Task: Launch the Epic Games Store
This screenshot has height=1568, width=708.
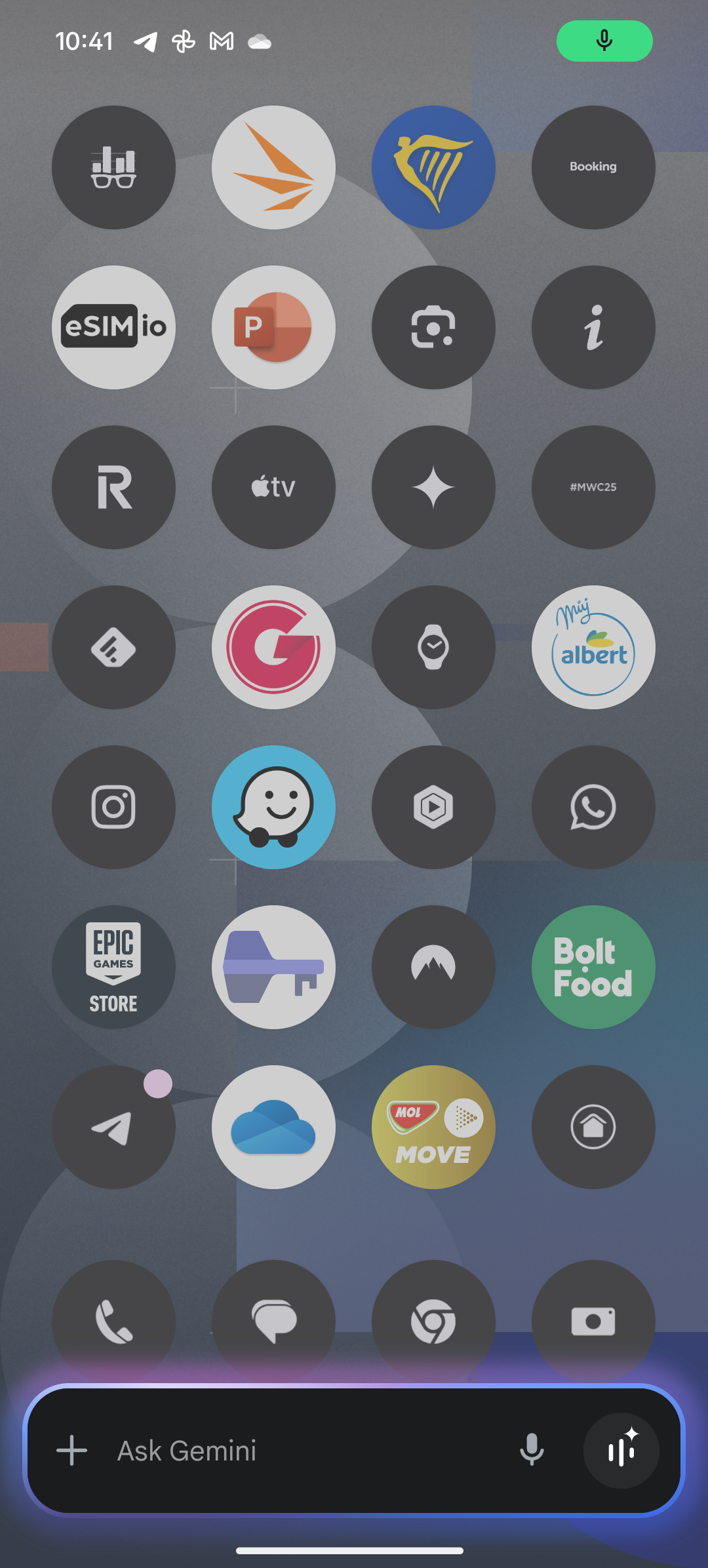Action: coord(113,967)
